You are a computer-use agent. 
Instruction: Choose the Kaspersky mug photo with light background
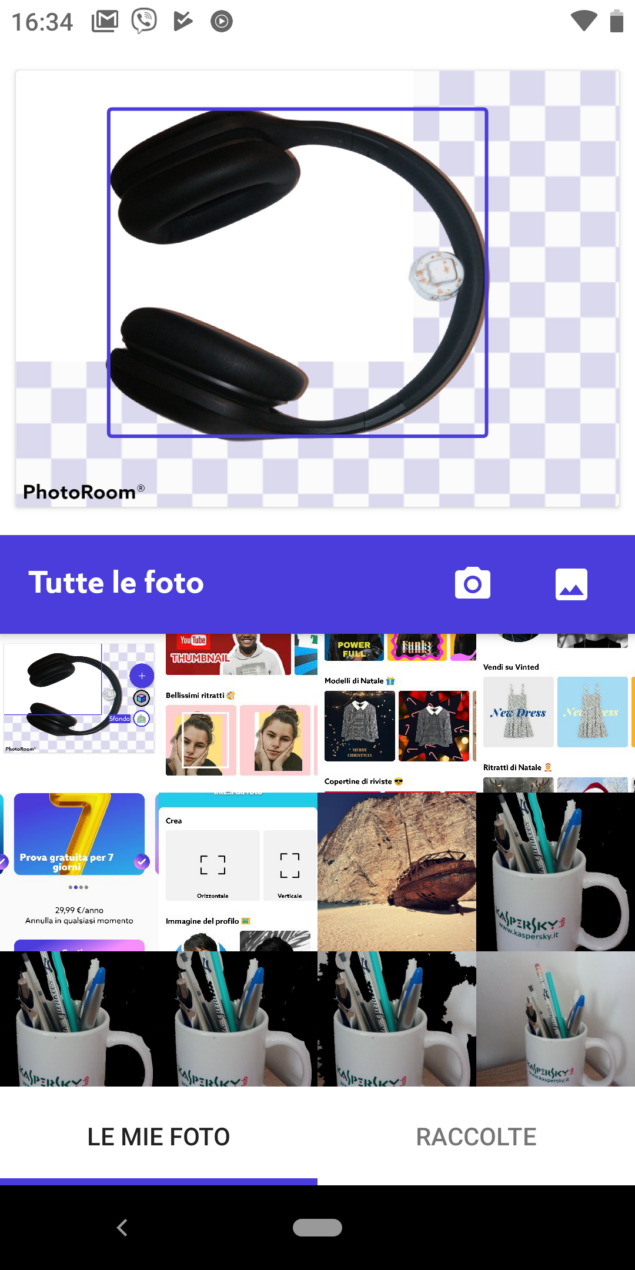point(555,1018)
